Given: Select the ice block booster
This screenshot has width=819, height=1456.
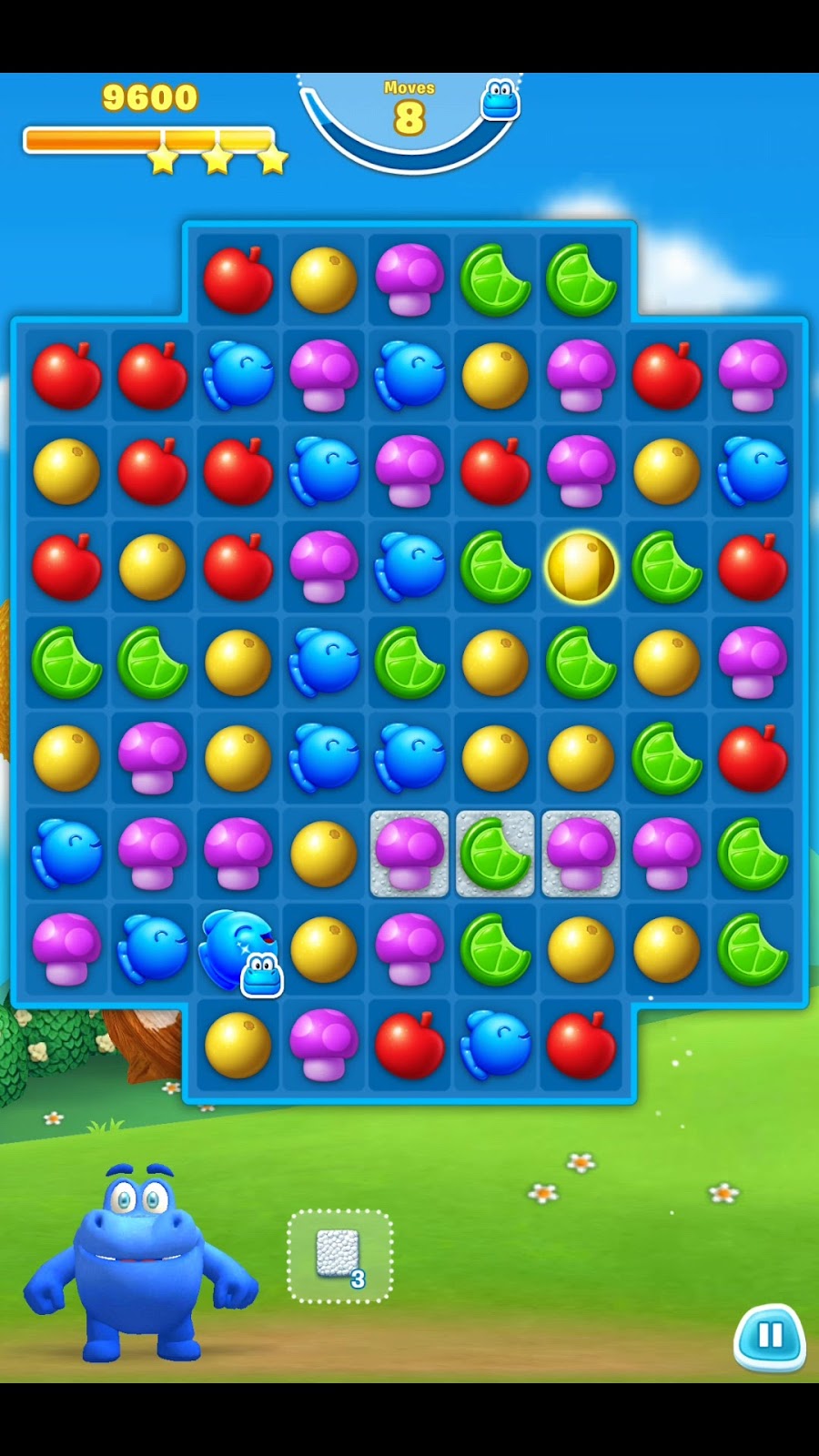Looking at the screenshot, I should point(339,1256).
